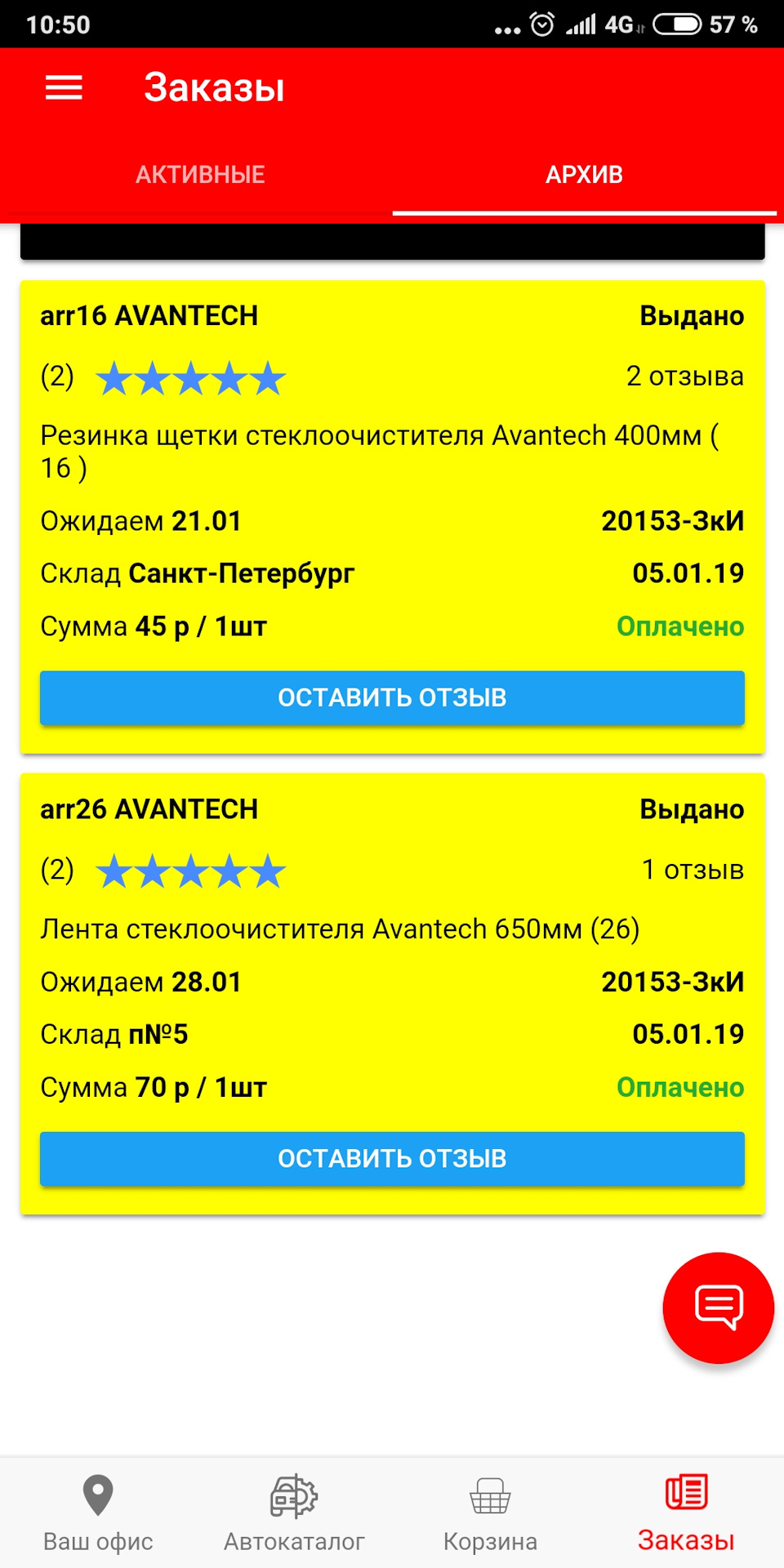Go to Ваш офис tab
This screenshot has height=1568, width=784.
(x=98, y=1512)
